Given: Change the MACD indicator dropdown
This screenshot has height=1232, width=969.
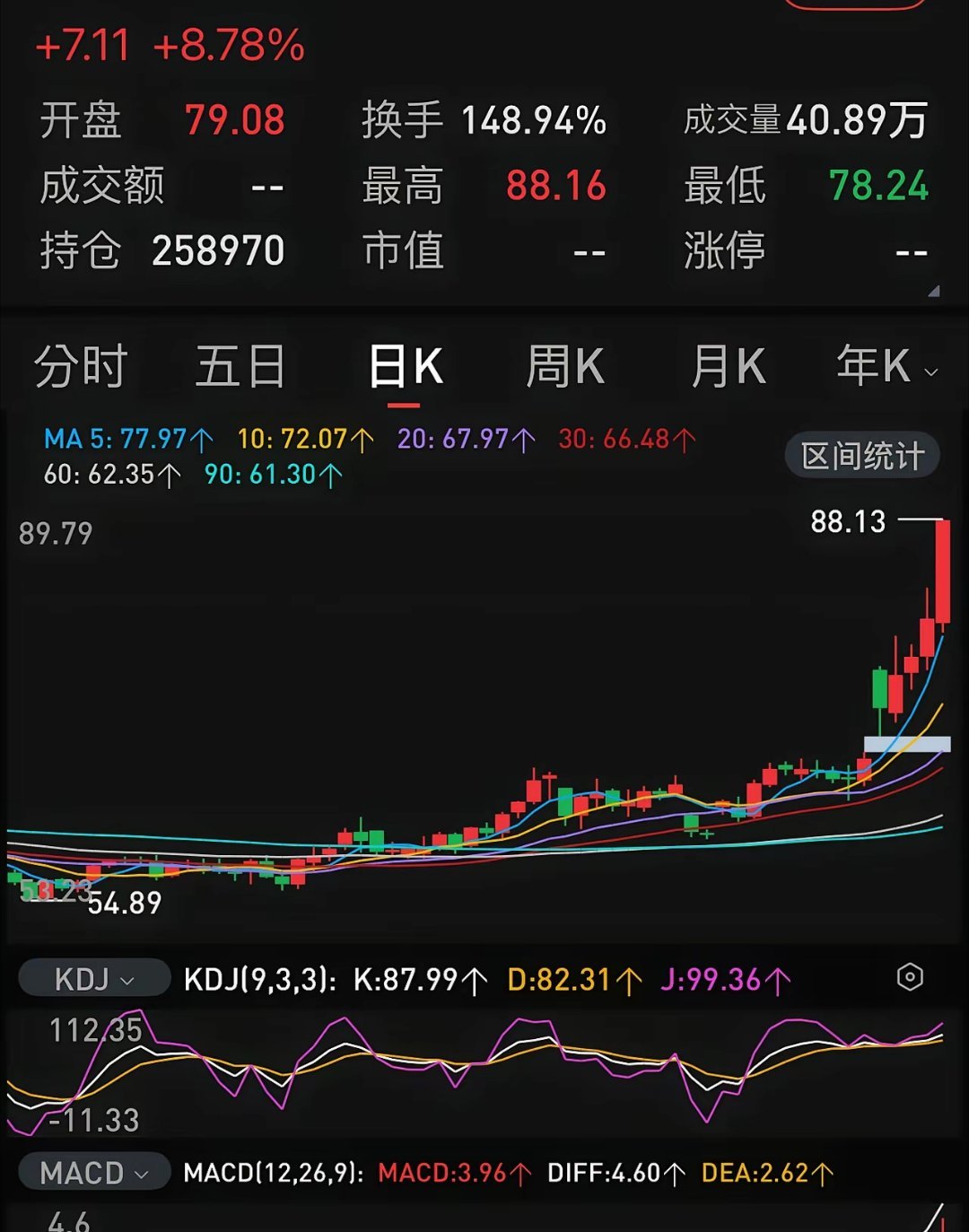Looking at the screenshot, I should coord(94,1172).
